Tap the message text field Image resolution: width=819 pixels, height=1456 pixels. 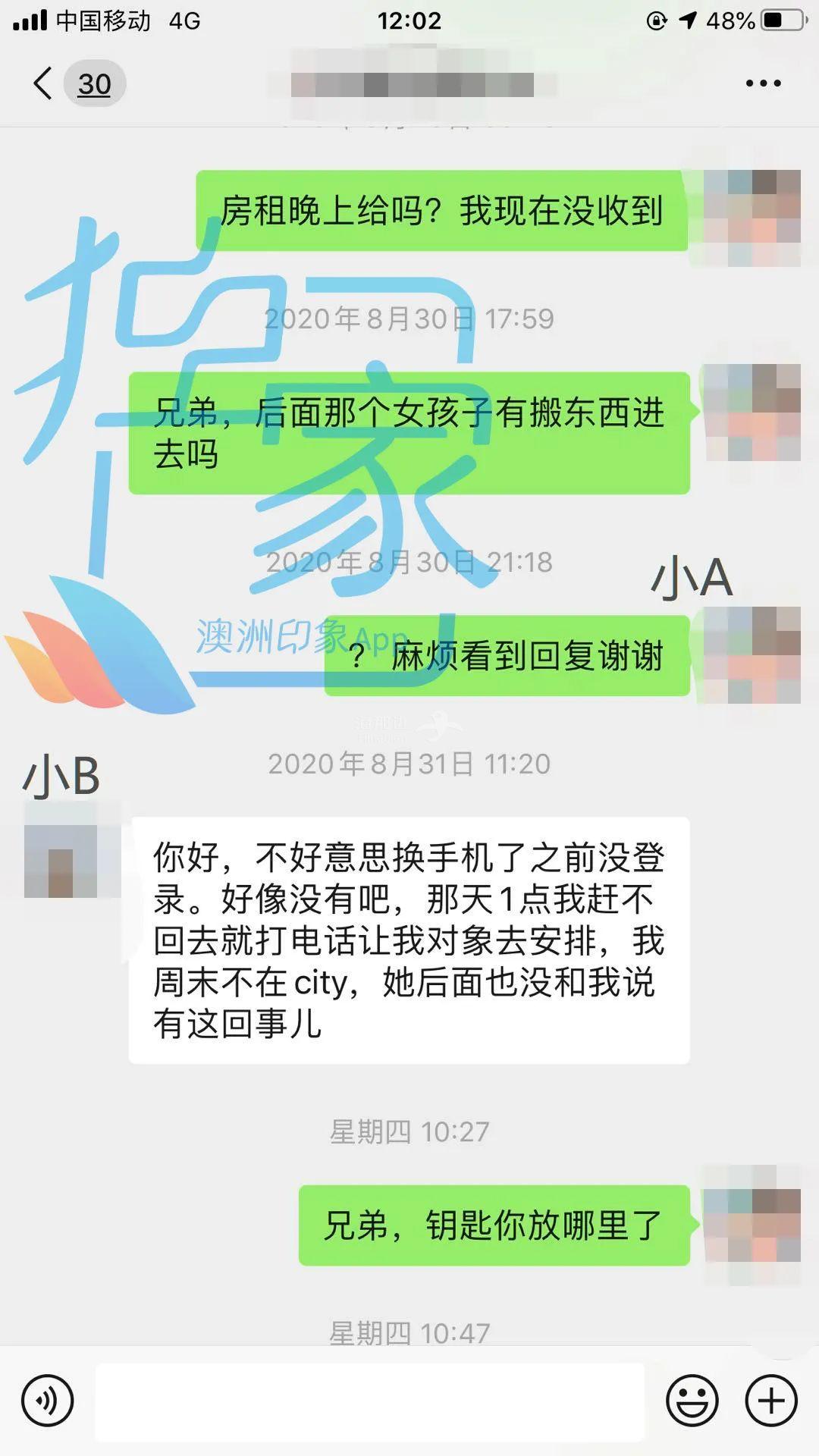[369, 1401]
